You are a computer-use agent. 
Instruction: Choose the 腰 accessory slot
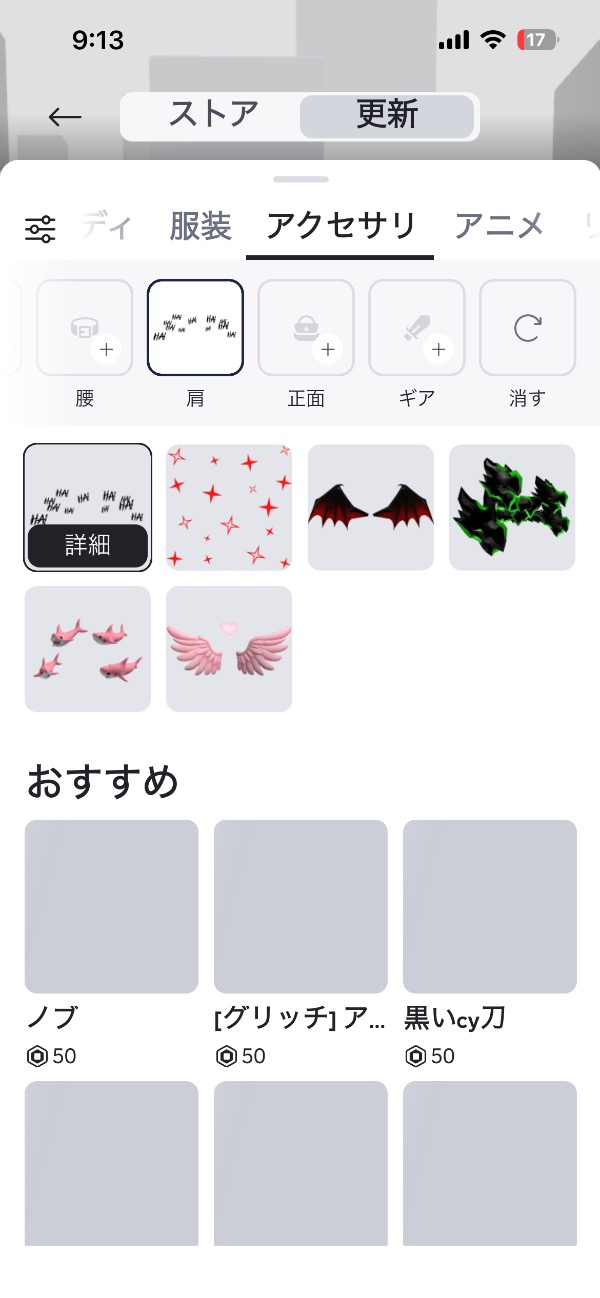(x=84, y=328)
